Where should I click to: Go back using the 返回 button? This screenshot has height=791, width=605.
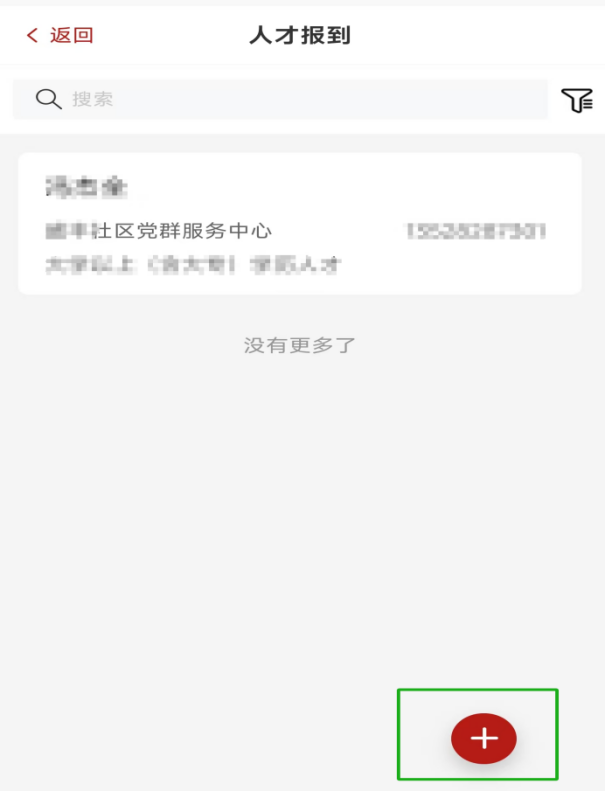60,36
